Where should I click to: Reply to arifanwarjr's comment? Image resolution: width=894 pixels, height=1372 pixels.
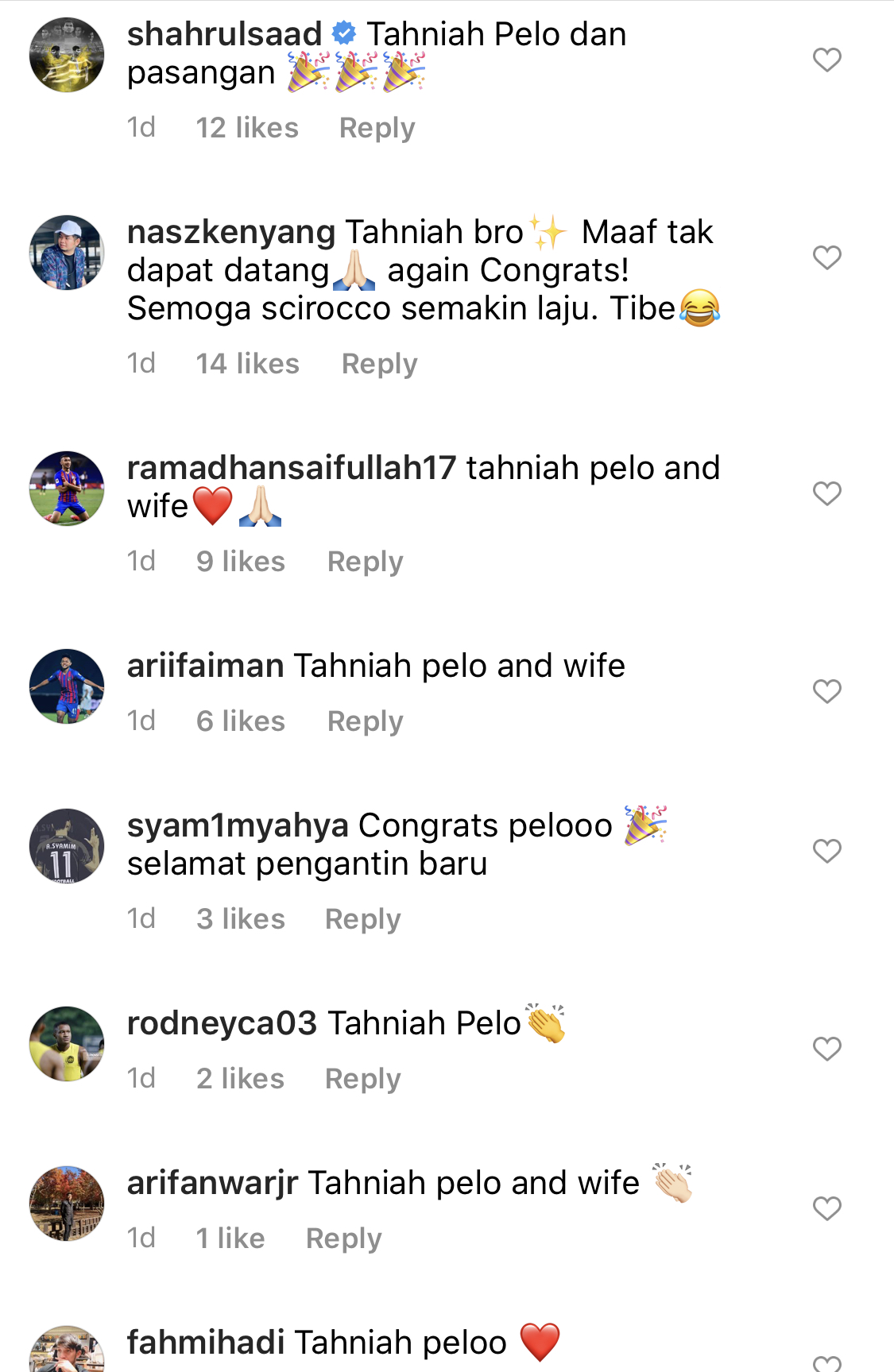[x=343, y=1239]
